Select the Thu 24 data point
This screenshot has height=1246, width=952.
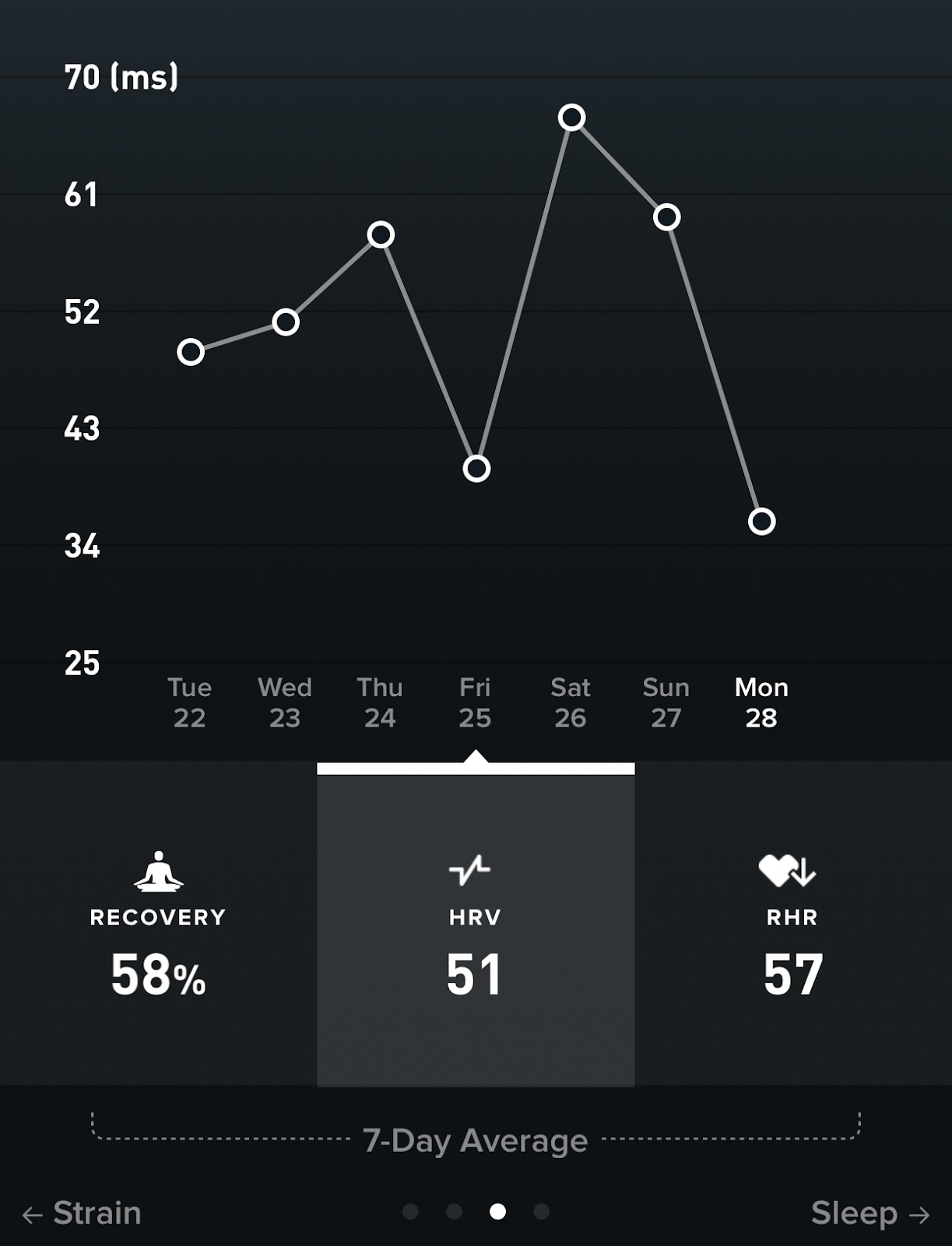coord(381,234)
